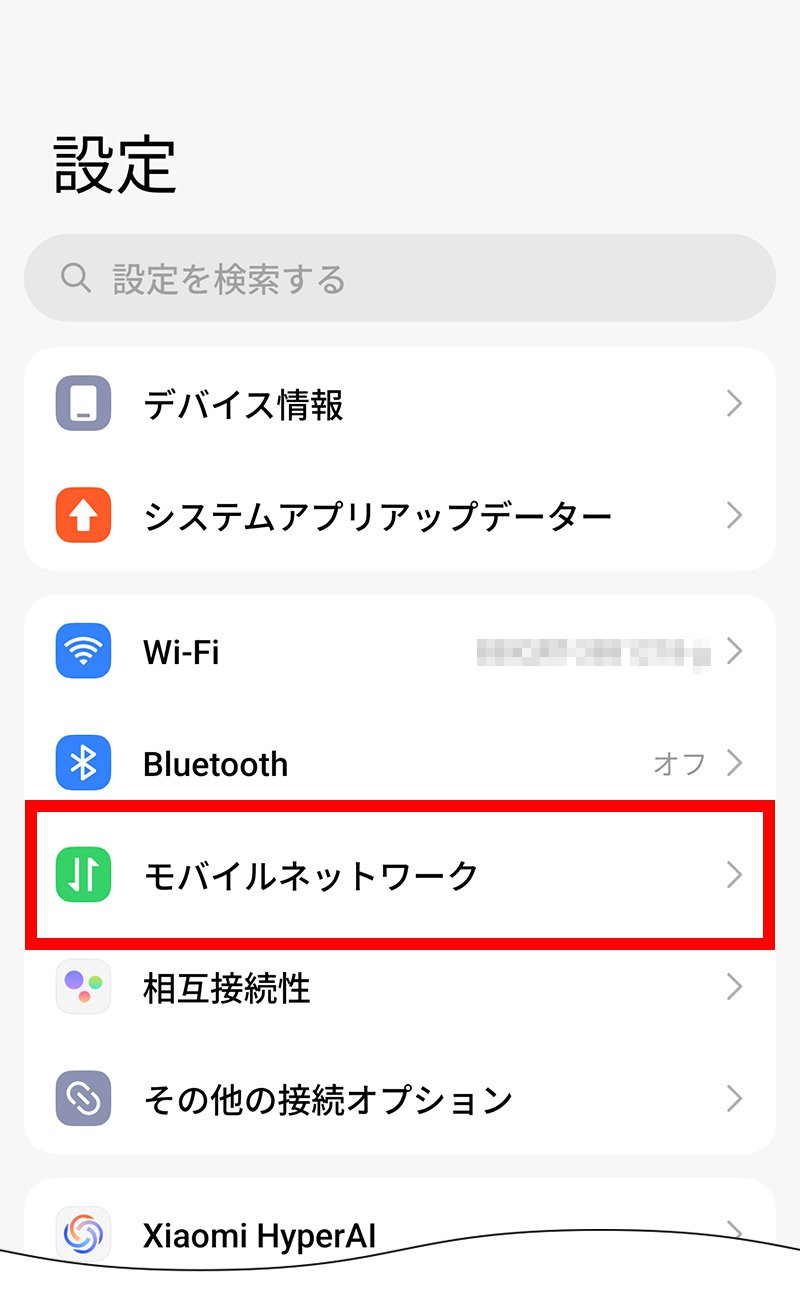
Task: Select the green モバイルネットワーク icon
Action: [x=82, y=876]
